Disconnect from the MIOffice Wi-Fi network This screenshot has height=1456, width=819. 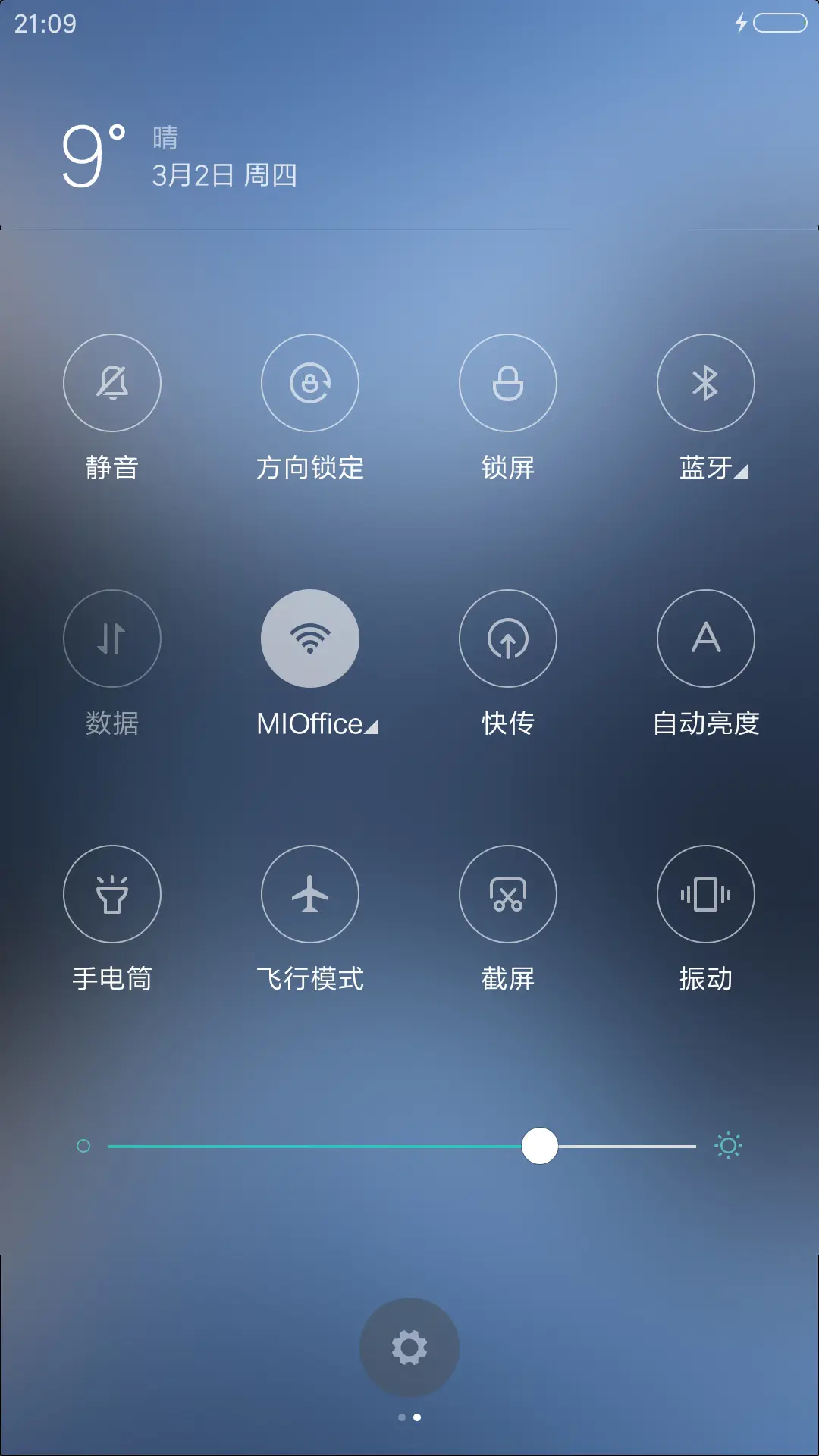[309, 639]
